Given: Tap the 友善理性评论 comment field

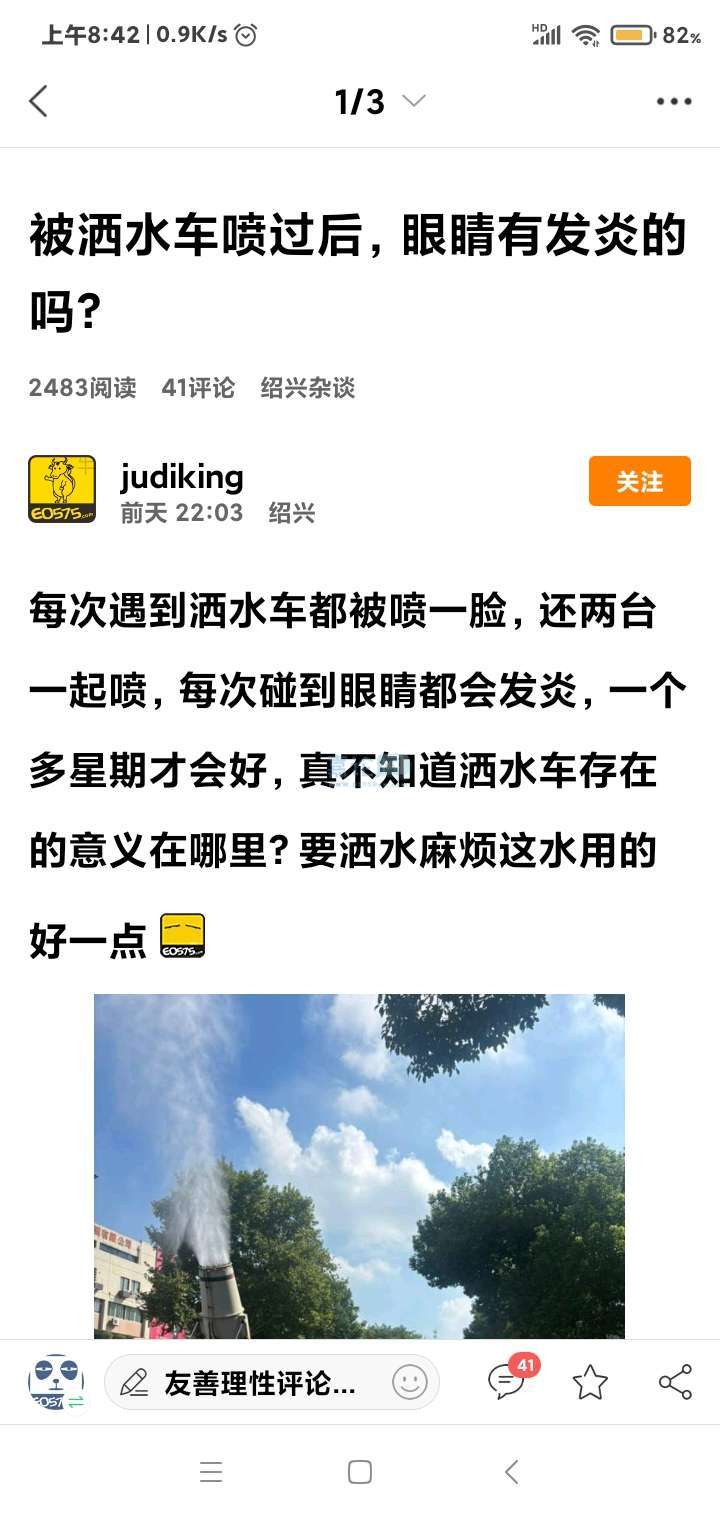Looking at the screenshot, I should pyautogui.click(x=258, y=1383).
